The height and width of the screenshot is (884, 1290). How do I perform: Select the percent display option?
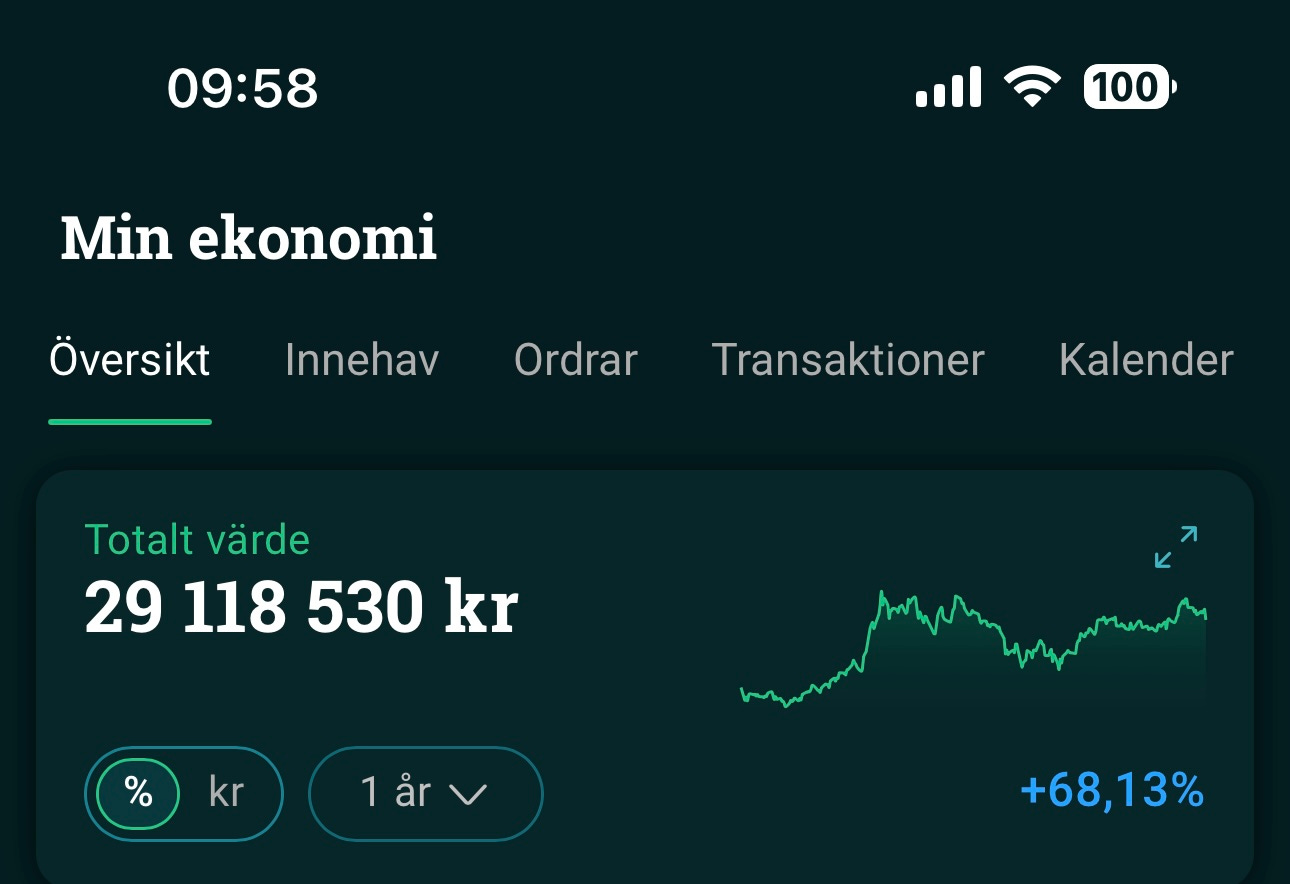(138, 794)
